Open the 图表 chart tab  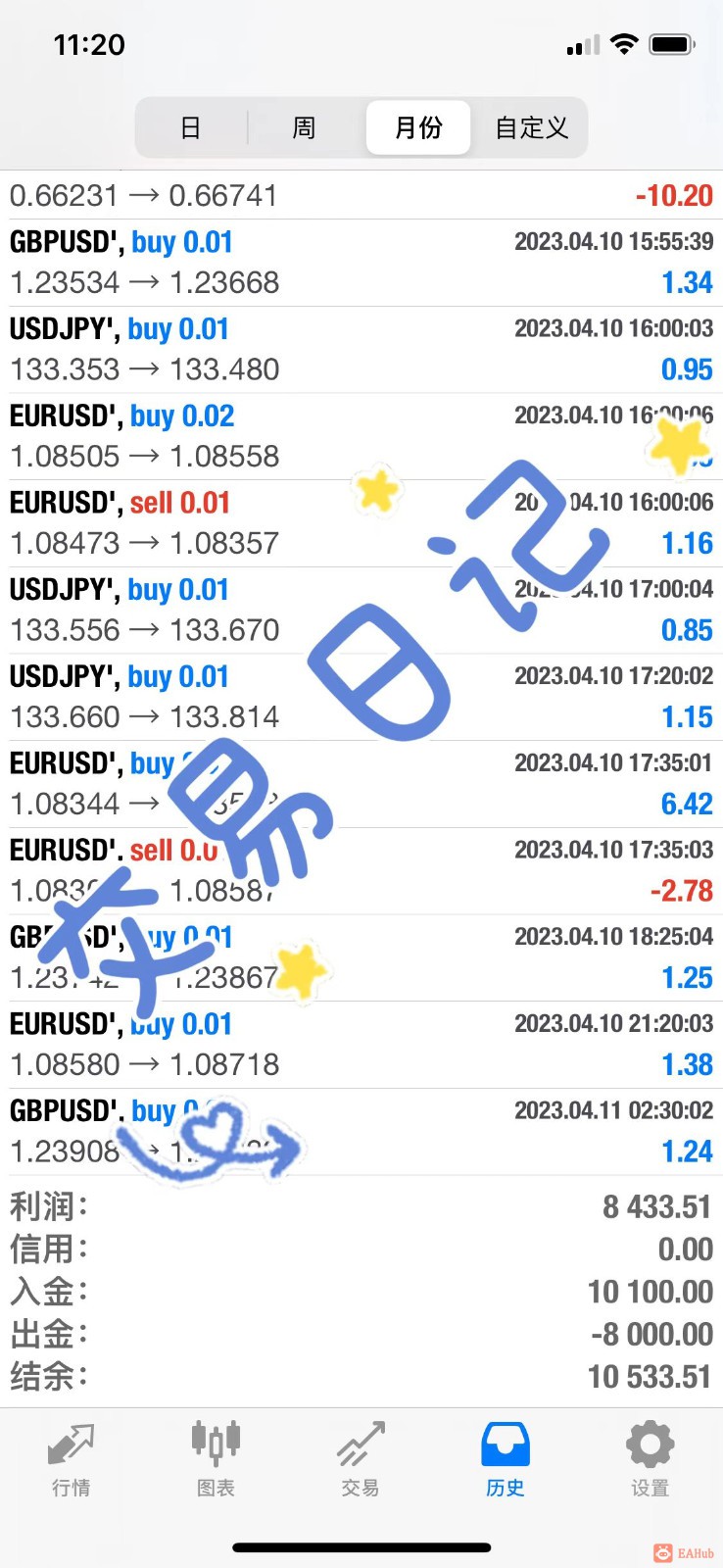click(x=216, y=1460)
